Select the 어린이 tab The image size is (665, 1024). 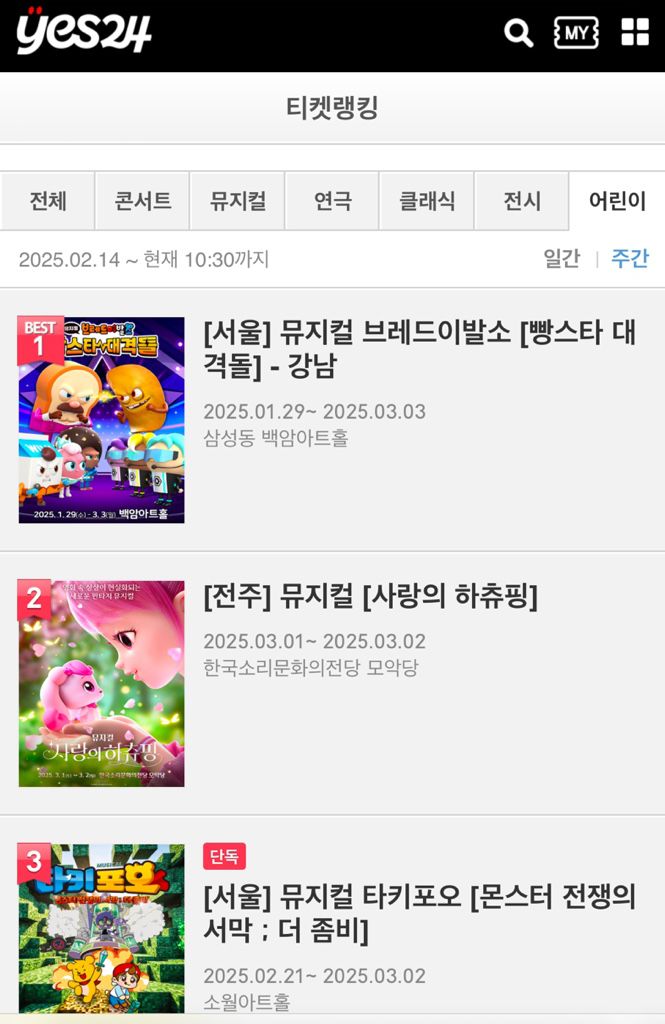[x=617, y=201]
